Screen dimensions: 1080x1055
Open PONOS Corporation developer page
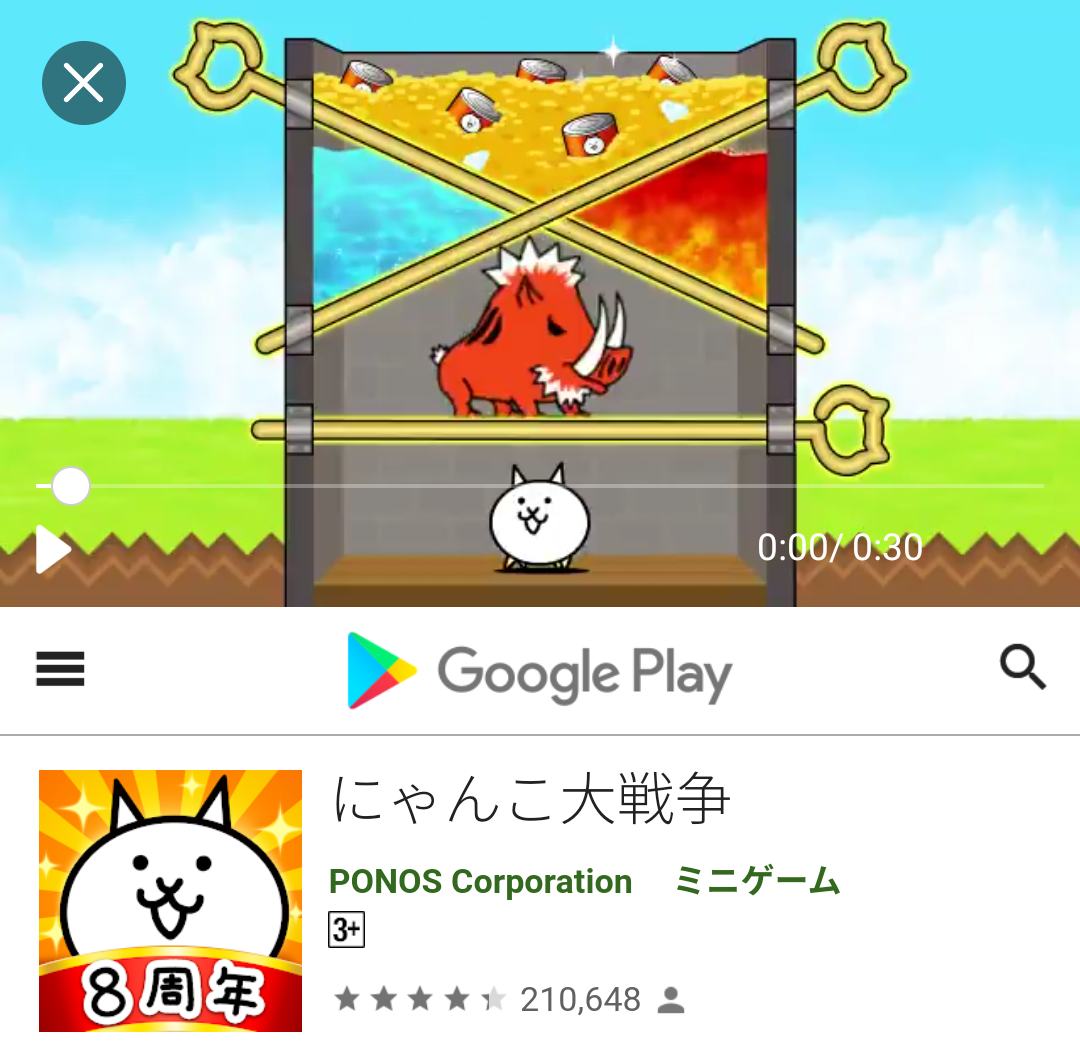point(480,882)
